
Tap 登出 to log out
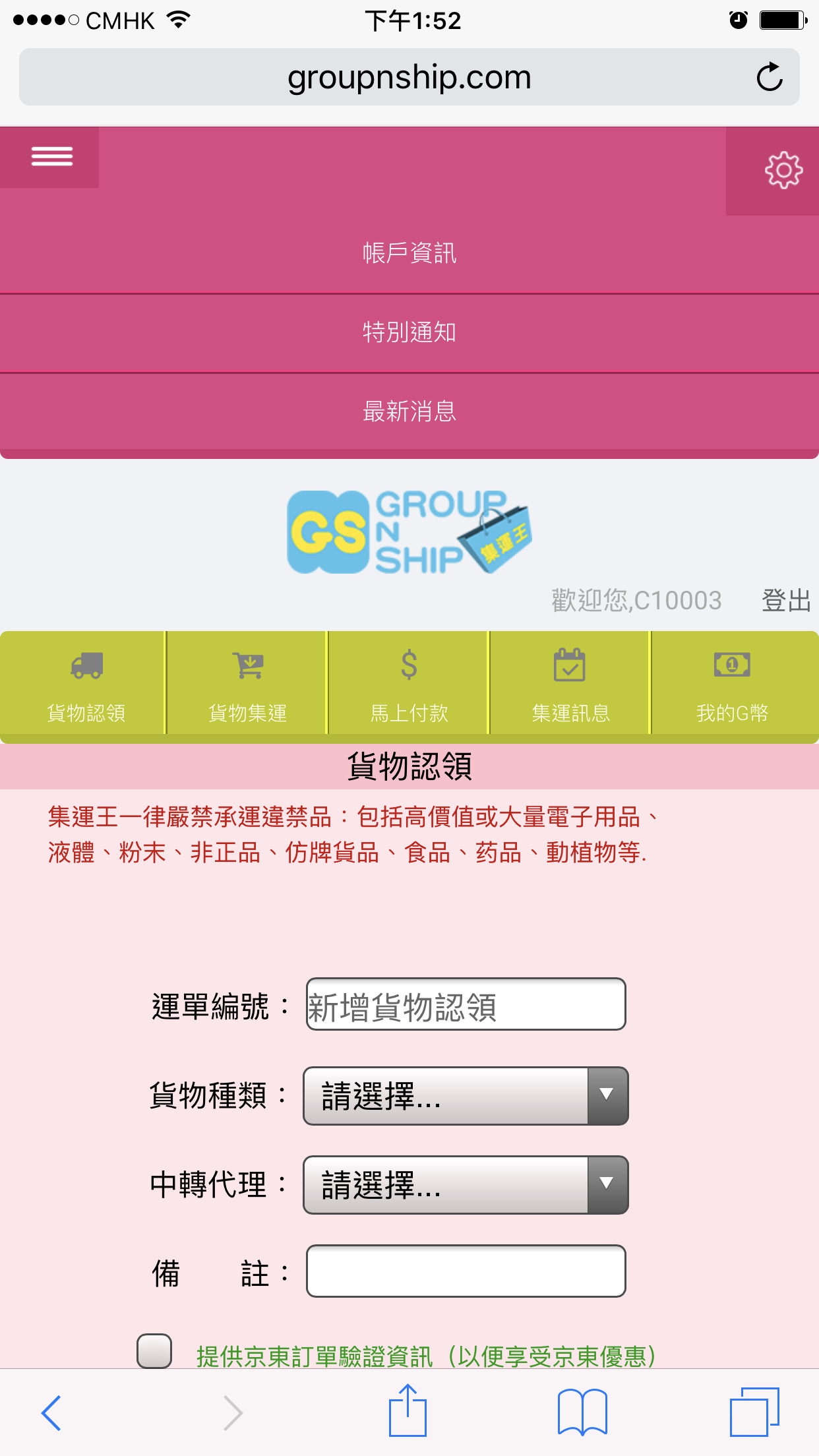coord(786,601)
